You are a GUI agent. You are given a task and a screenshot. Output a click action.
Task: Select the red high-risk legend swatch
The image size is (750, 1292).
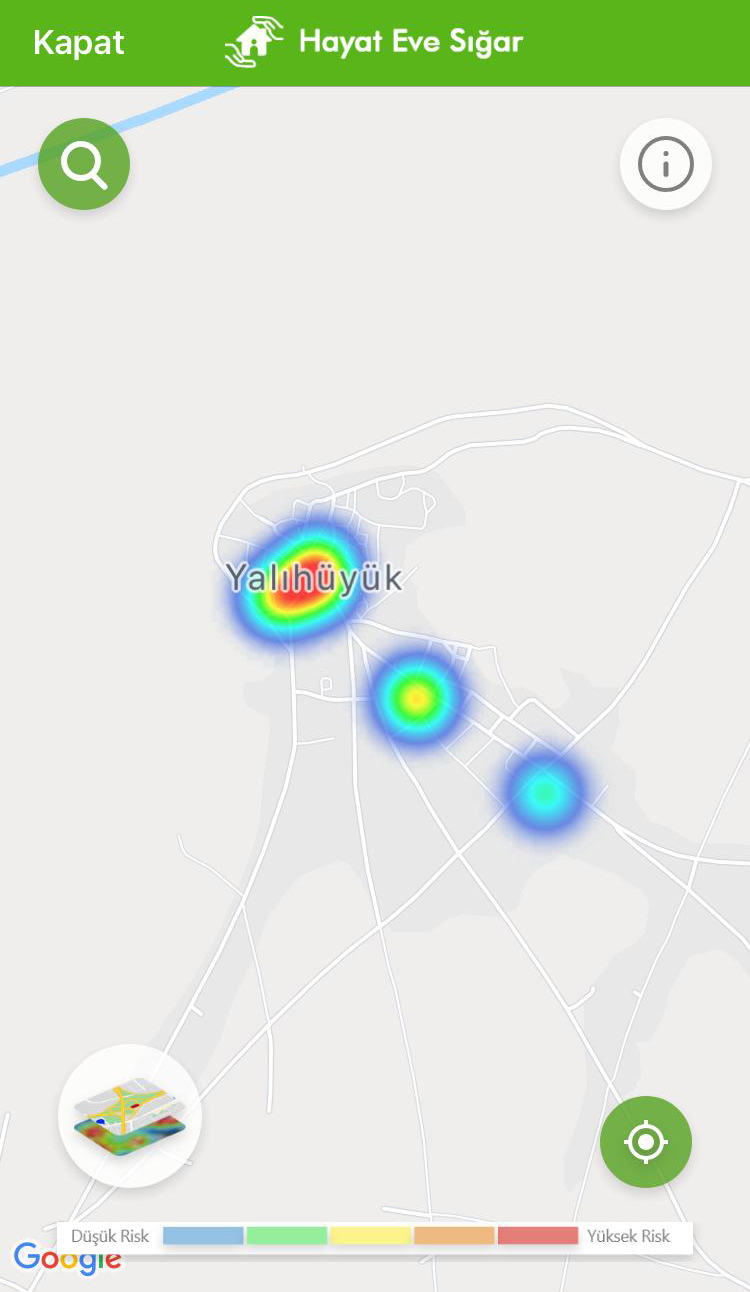(537, 1236)
